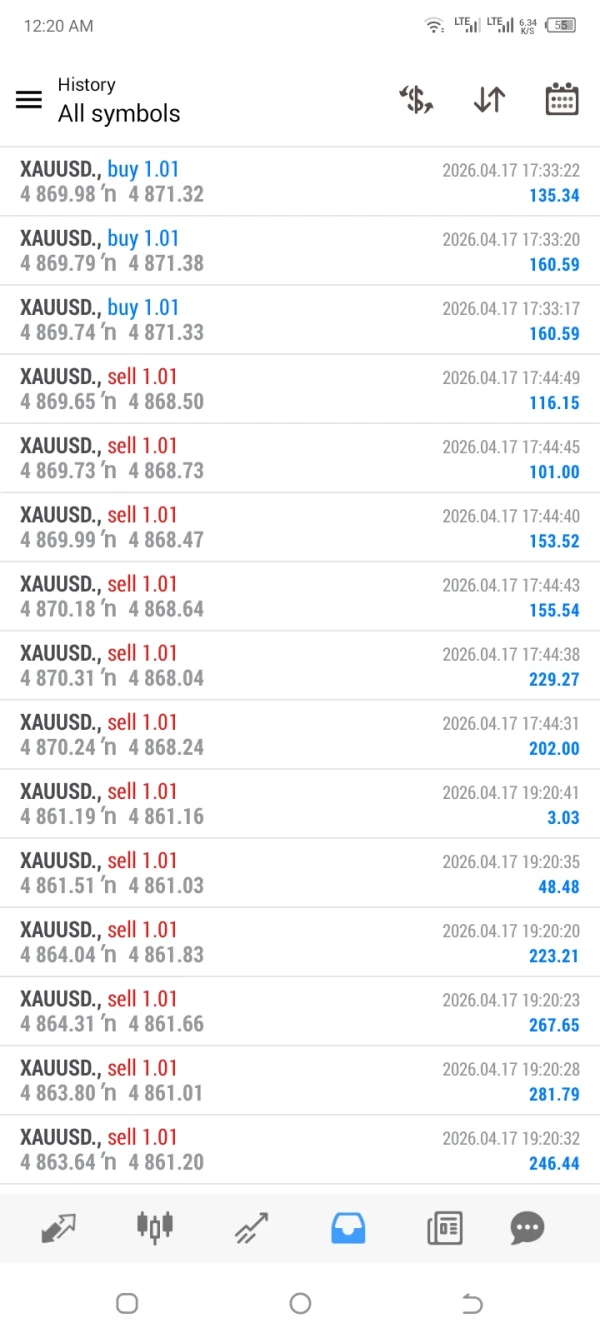
Task: Switch to the Chart candlestick tab
Action: (x=154, y=1227)
